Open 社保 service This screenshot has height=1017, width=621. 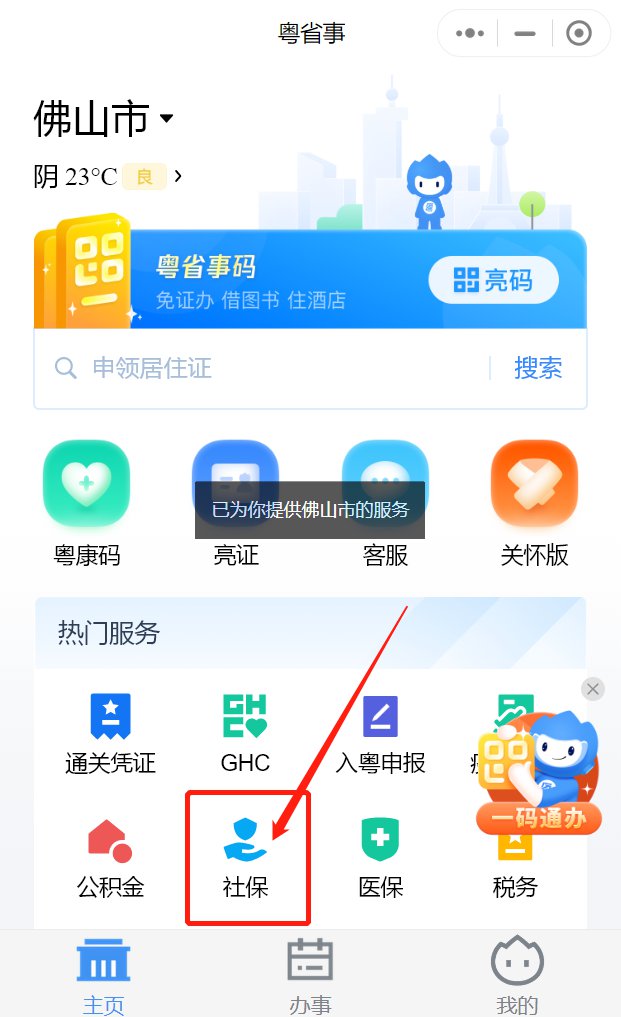tap(246, 858)
